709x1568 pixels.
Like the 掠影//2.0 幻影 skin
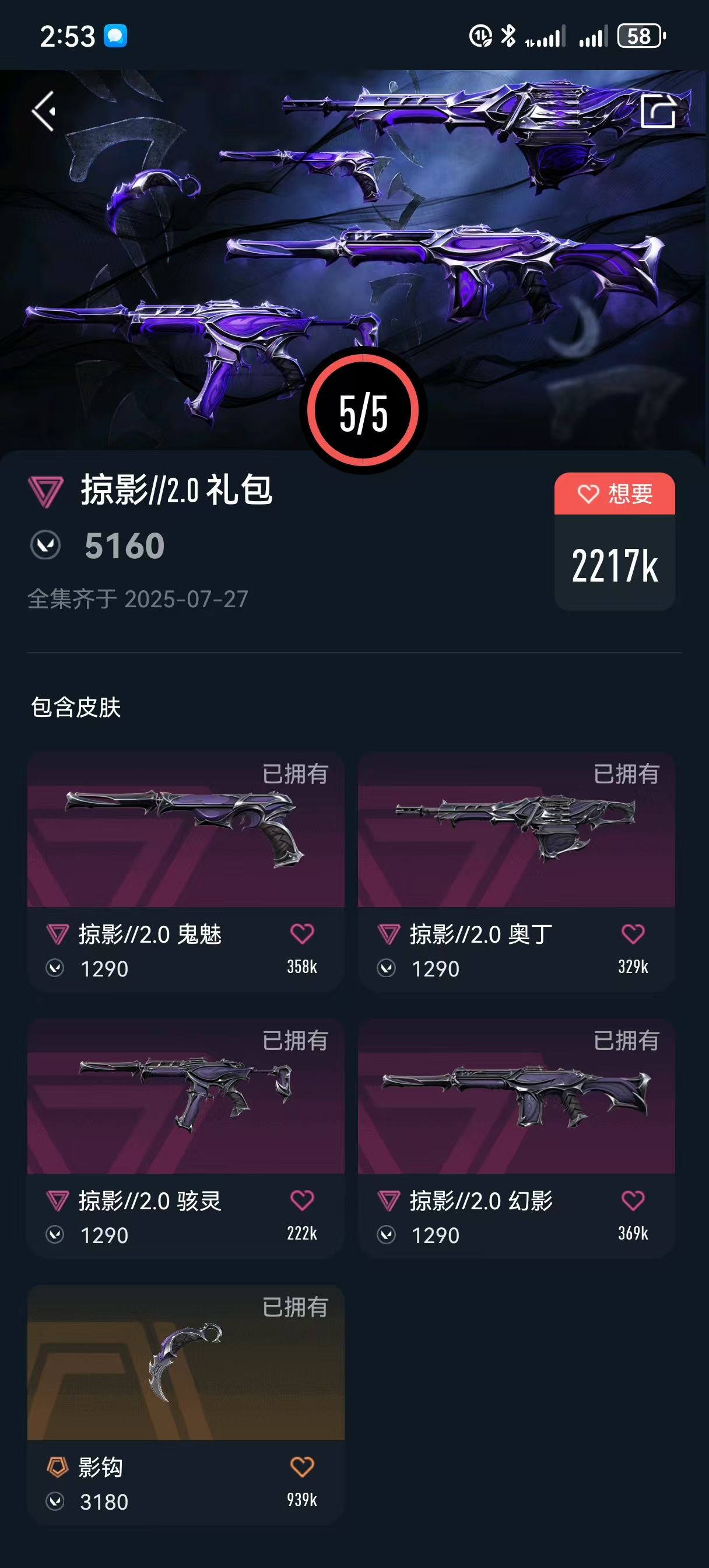tap(633, 1200)
